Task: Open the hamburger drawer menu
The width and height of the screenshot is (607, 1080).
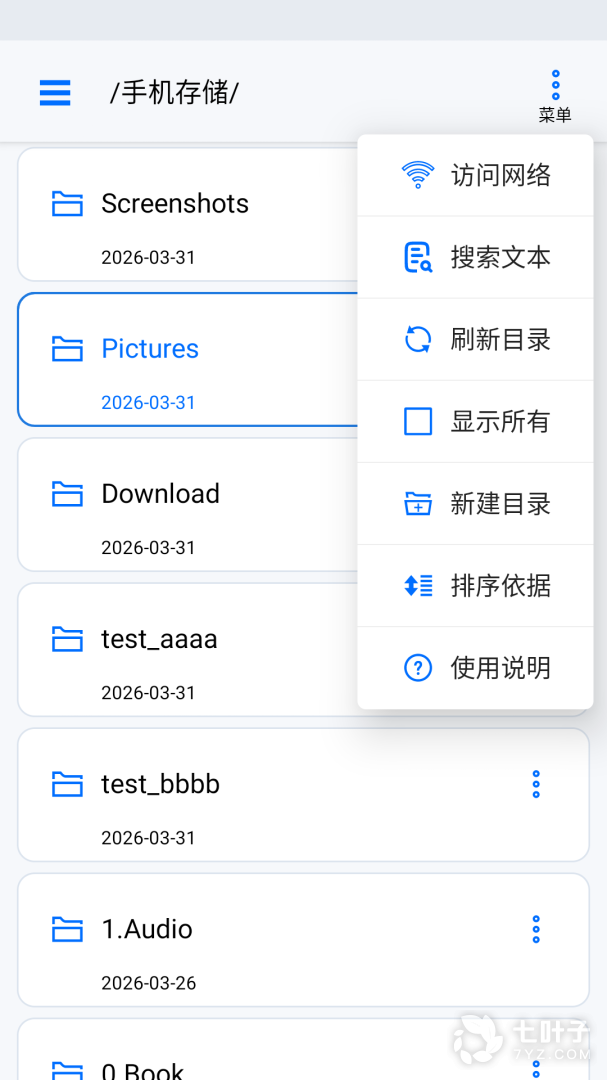Action: (55, 93)
